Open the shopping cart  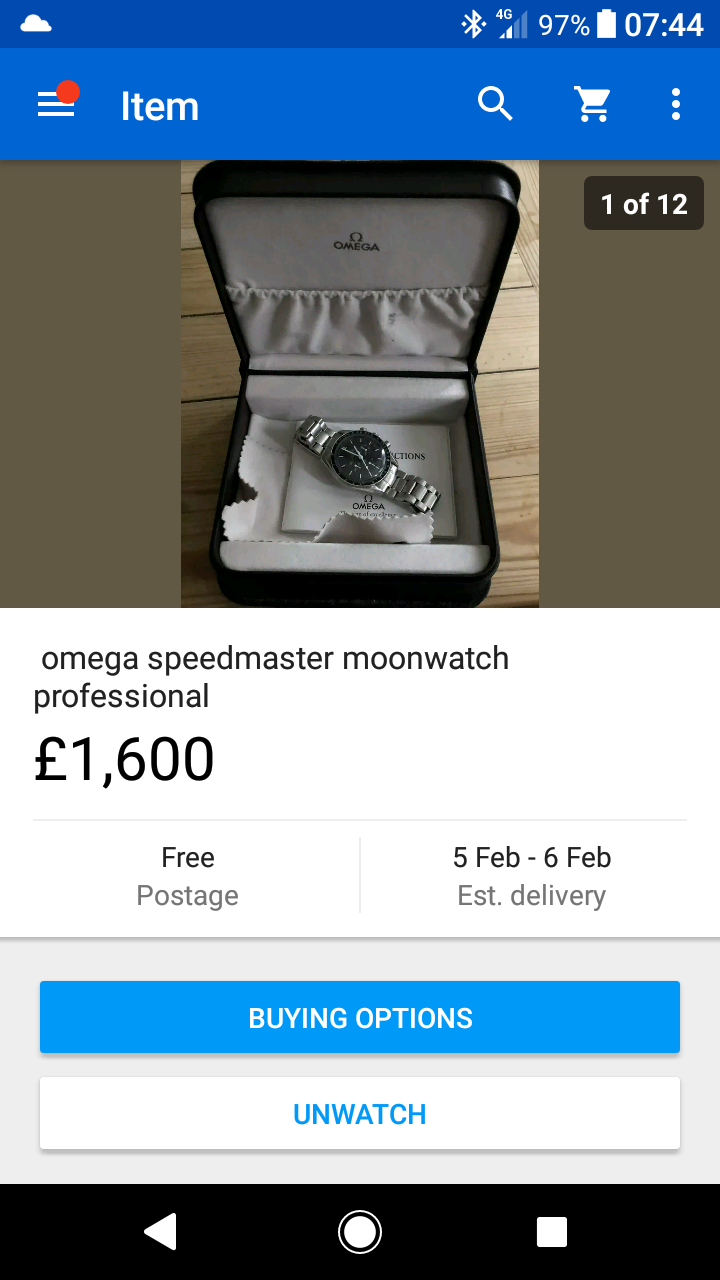click(592, 104)
